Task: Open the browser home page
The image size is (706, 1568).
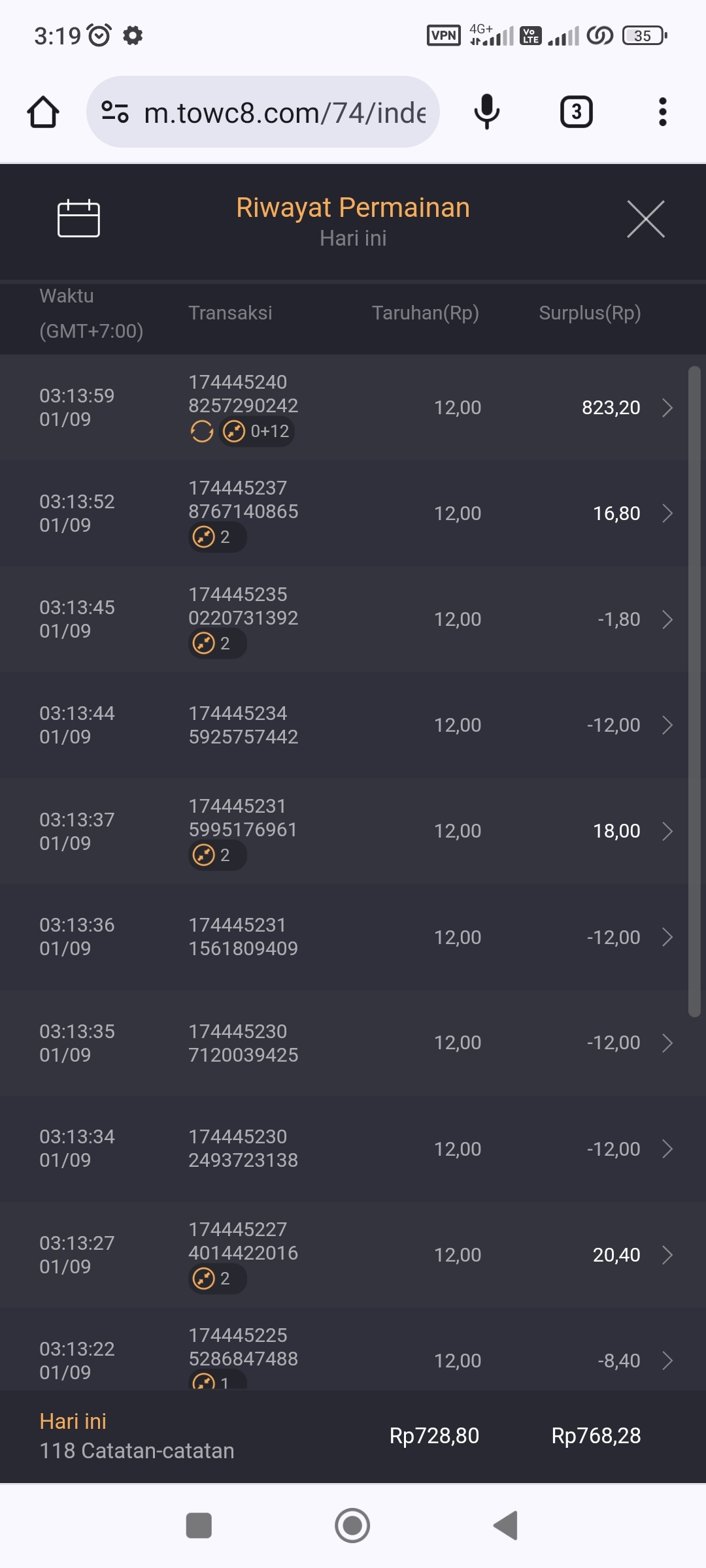Action: click(x=43, y=112)
